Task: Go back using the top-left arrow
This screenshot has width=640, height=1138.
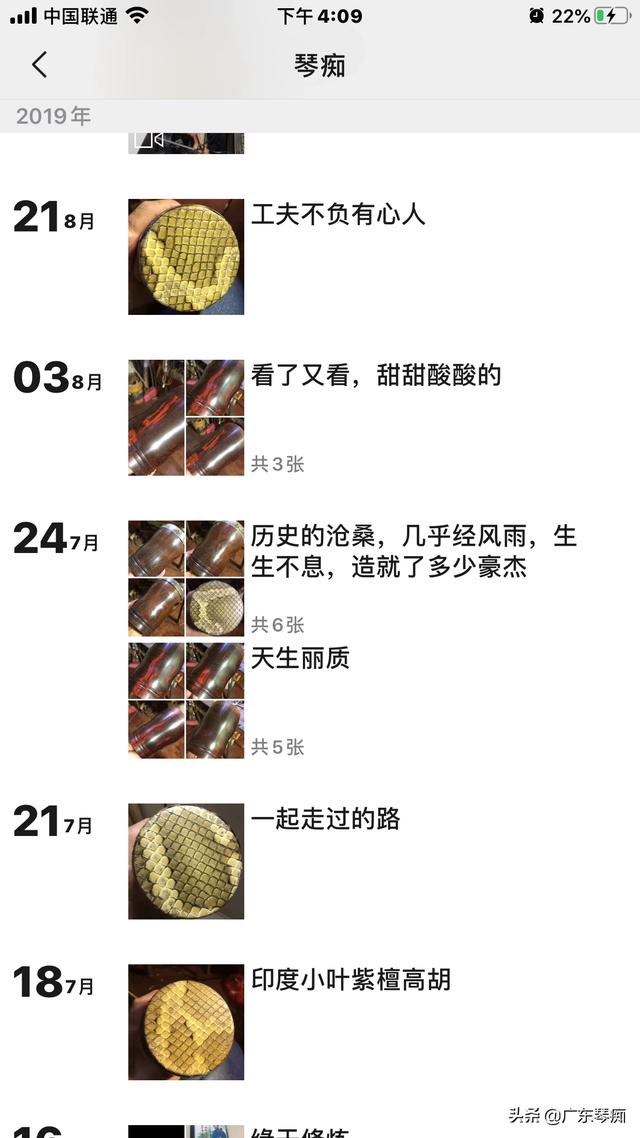Action: click(x=39, y=65)
